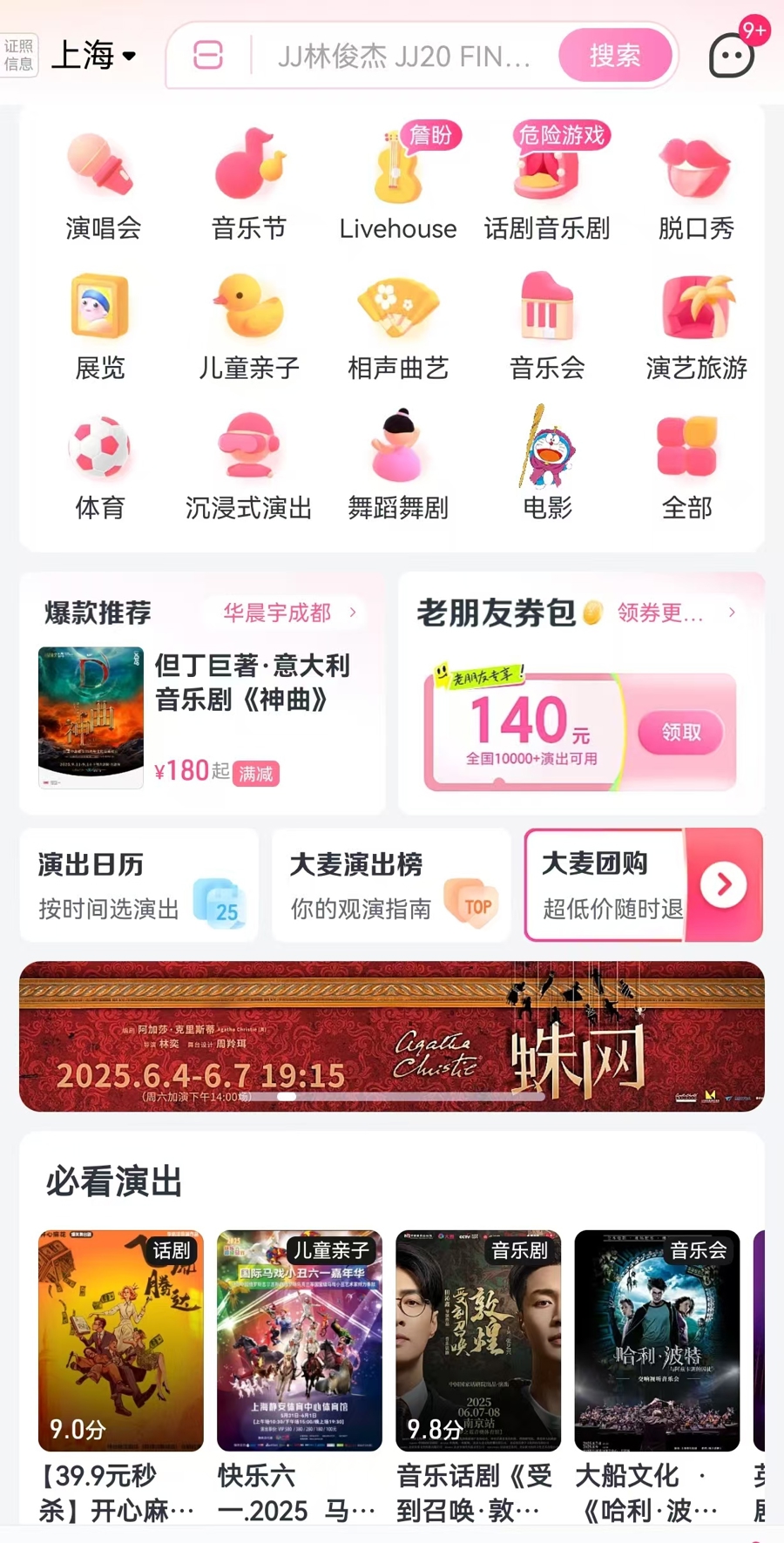View the 大麦演出榜 ranking
The height and width of the screenshot is (1543, 784).
point(391,885)
